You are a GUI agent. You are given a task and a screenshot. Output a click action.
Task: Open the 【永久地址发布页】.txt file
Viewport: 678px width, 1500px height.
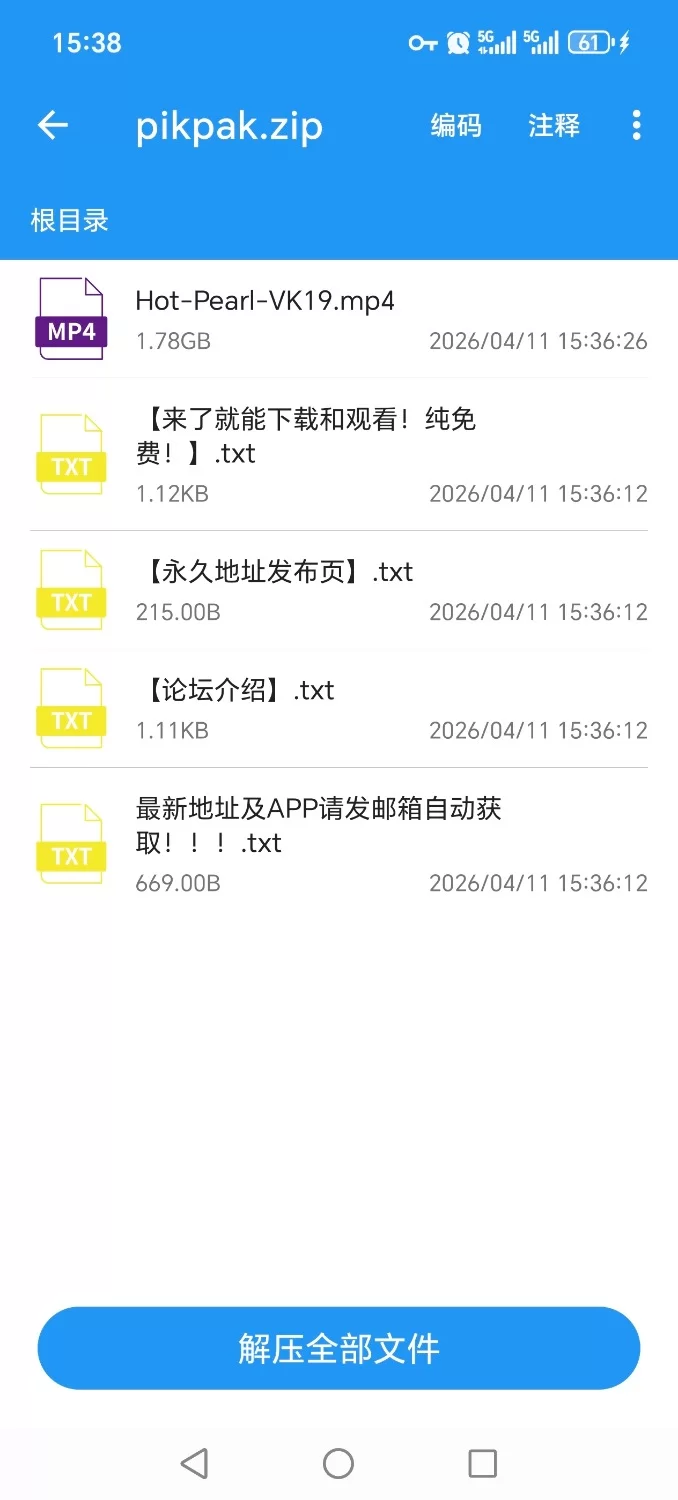[338, 590]
